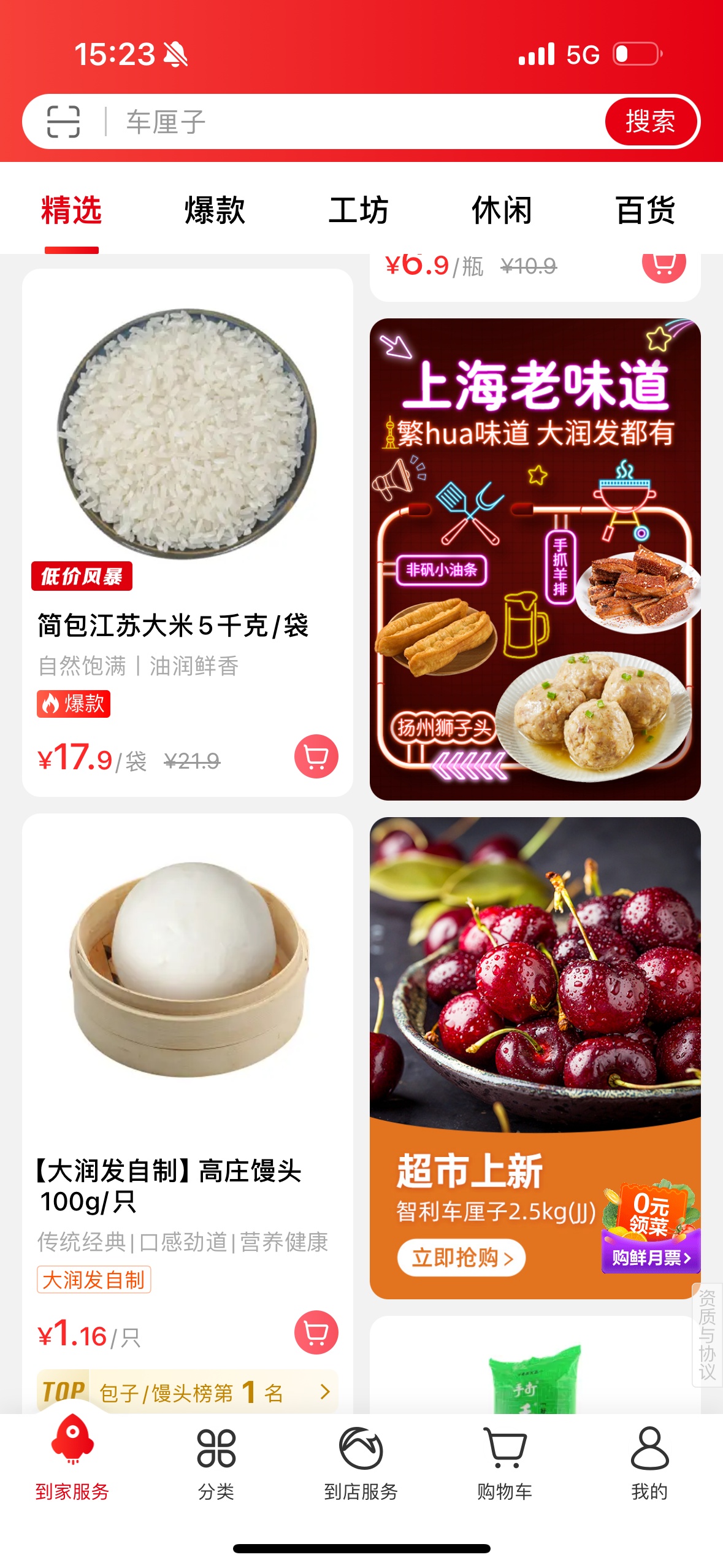Switch to the 工坊 tab

coord(359,210)
